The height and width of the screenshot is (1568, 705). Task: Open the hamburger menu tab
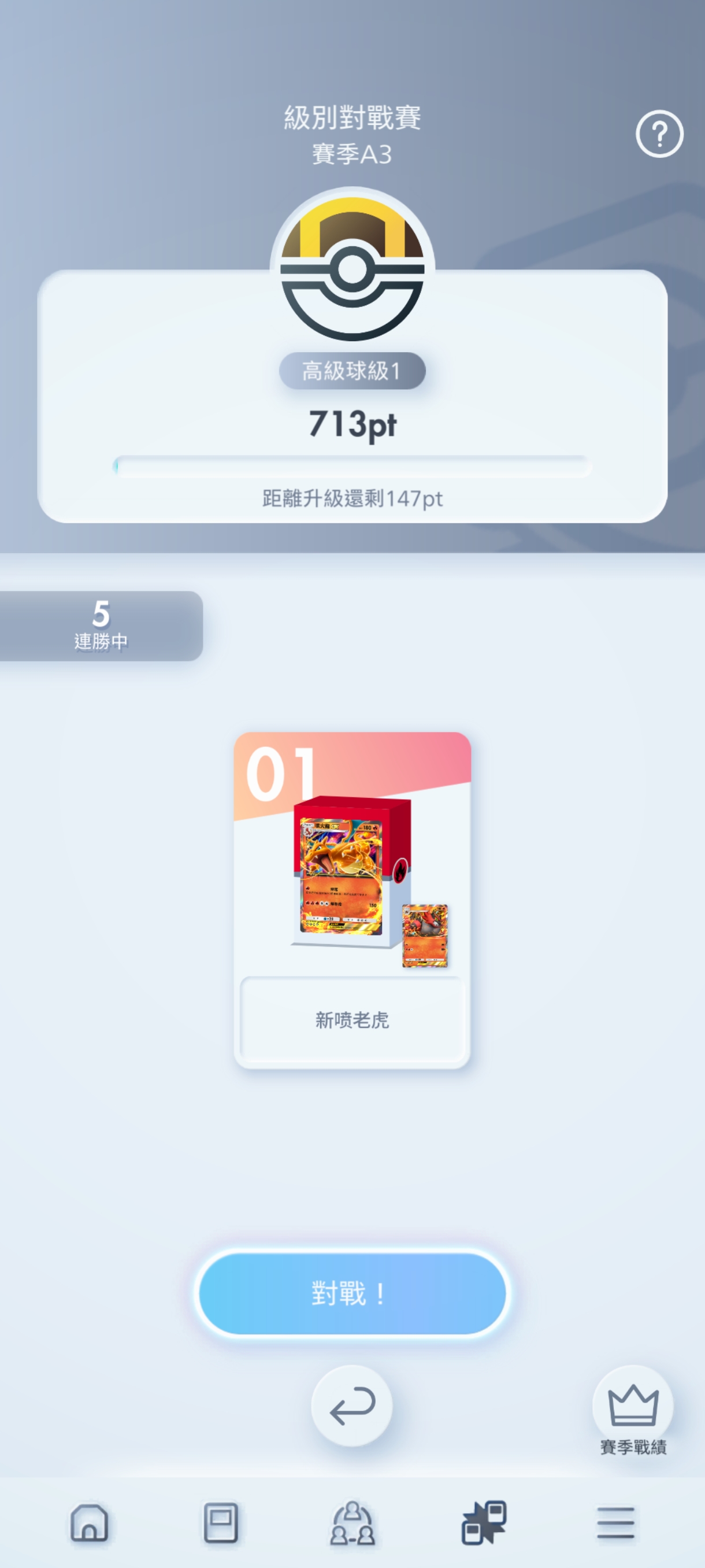(x=615, y=1523)
